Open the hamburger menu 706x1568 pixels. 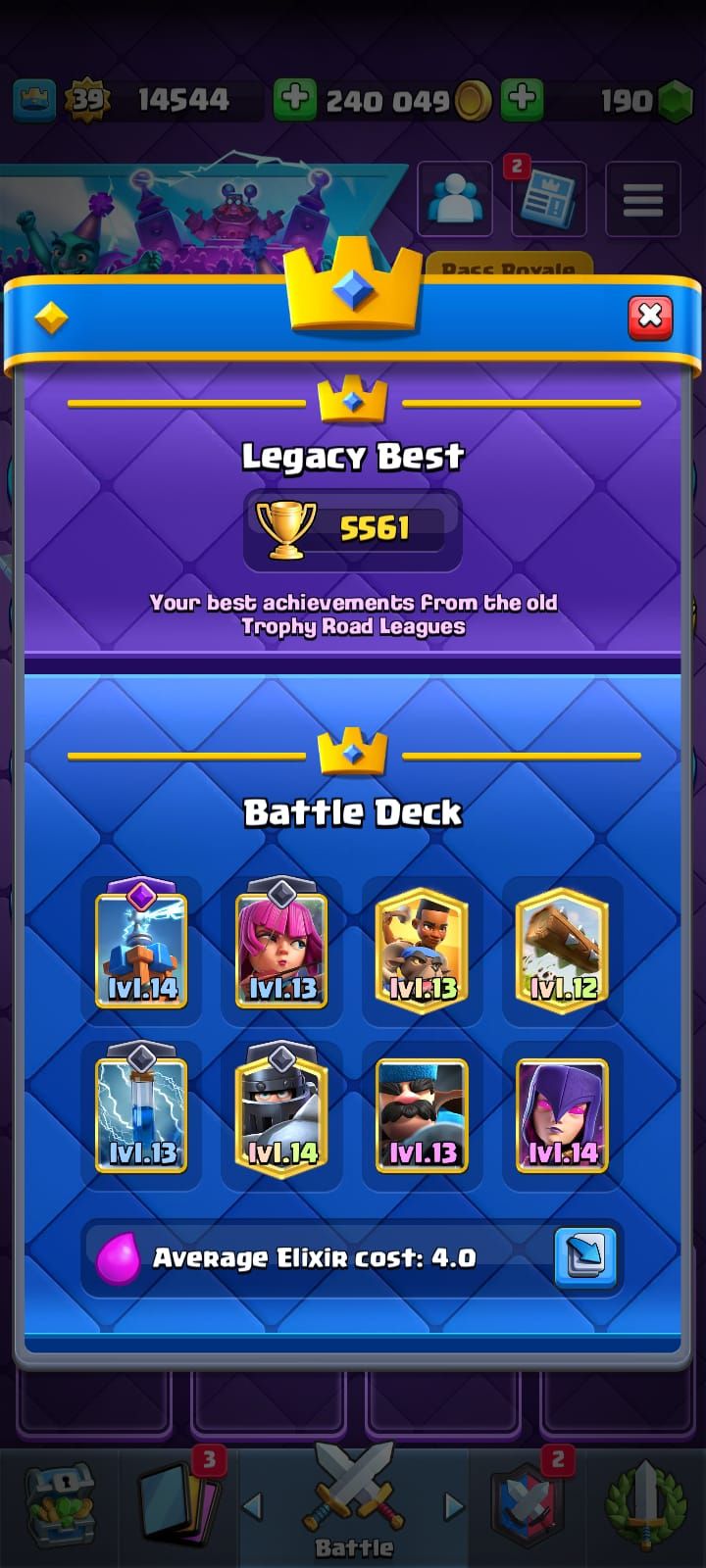tap(642, 199)
